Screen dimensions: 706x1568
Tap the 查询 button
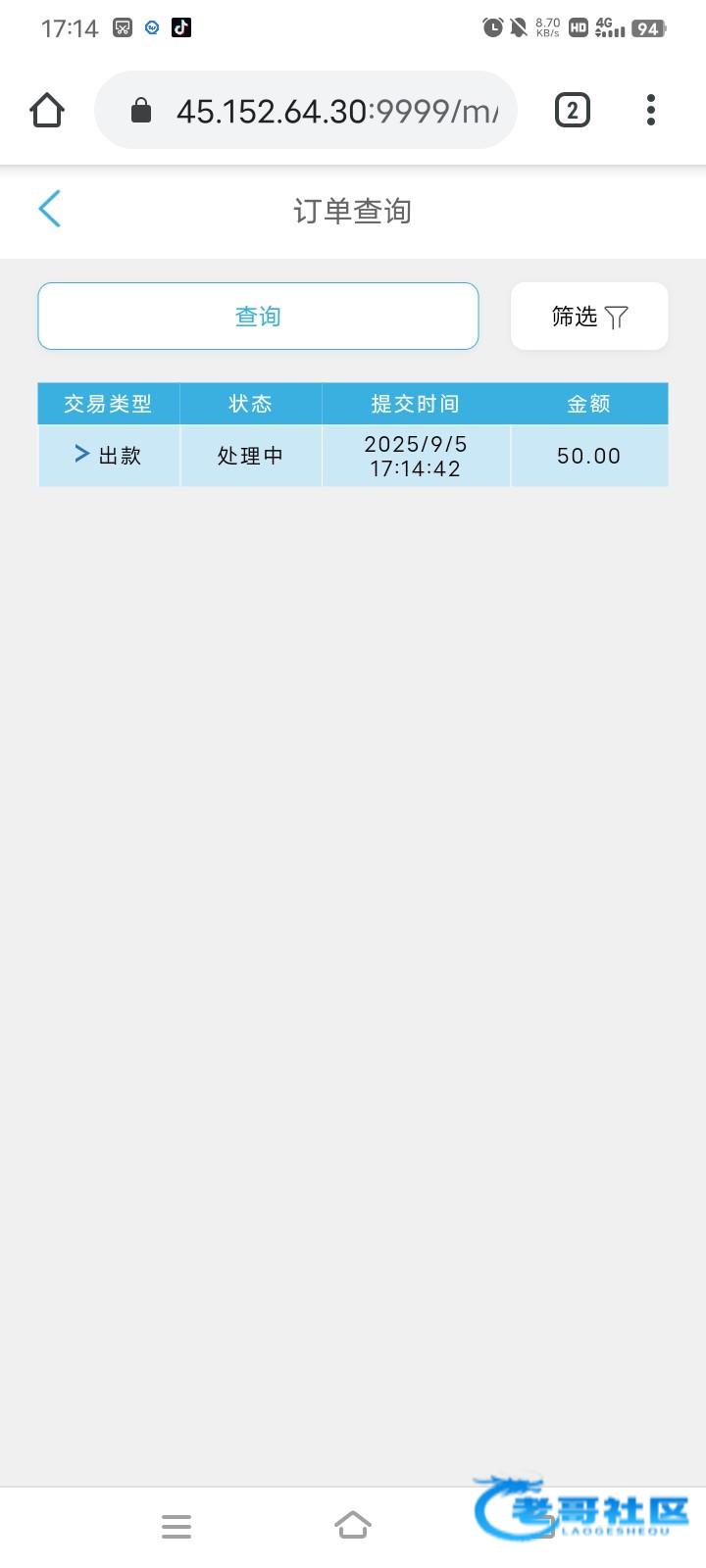click(258, 317)
